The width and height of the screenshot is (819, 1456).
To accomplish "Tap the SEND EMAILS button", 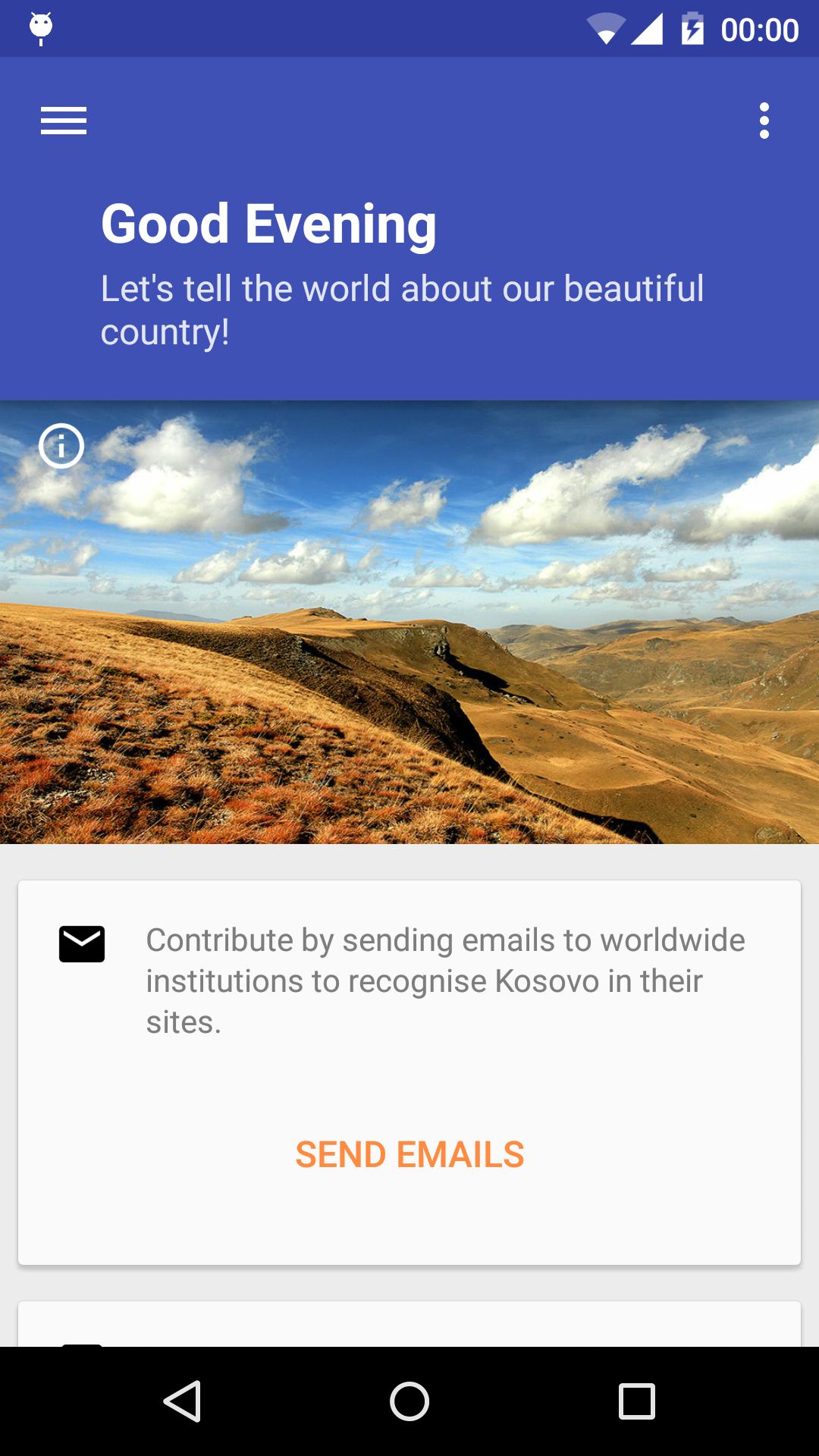I will 409,1155.
